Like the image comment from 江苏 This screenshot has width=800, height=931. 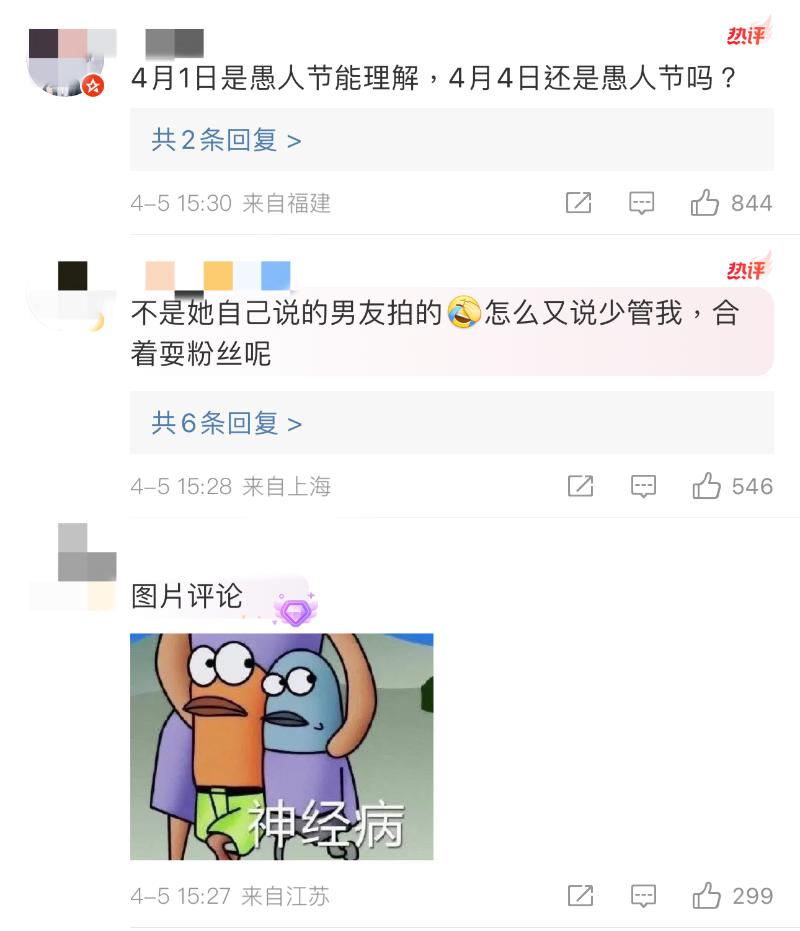pos(706,896)
